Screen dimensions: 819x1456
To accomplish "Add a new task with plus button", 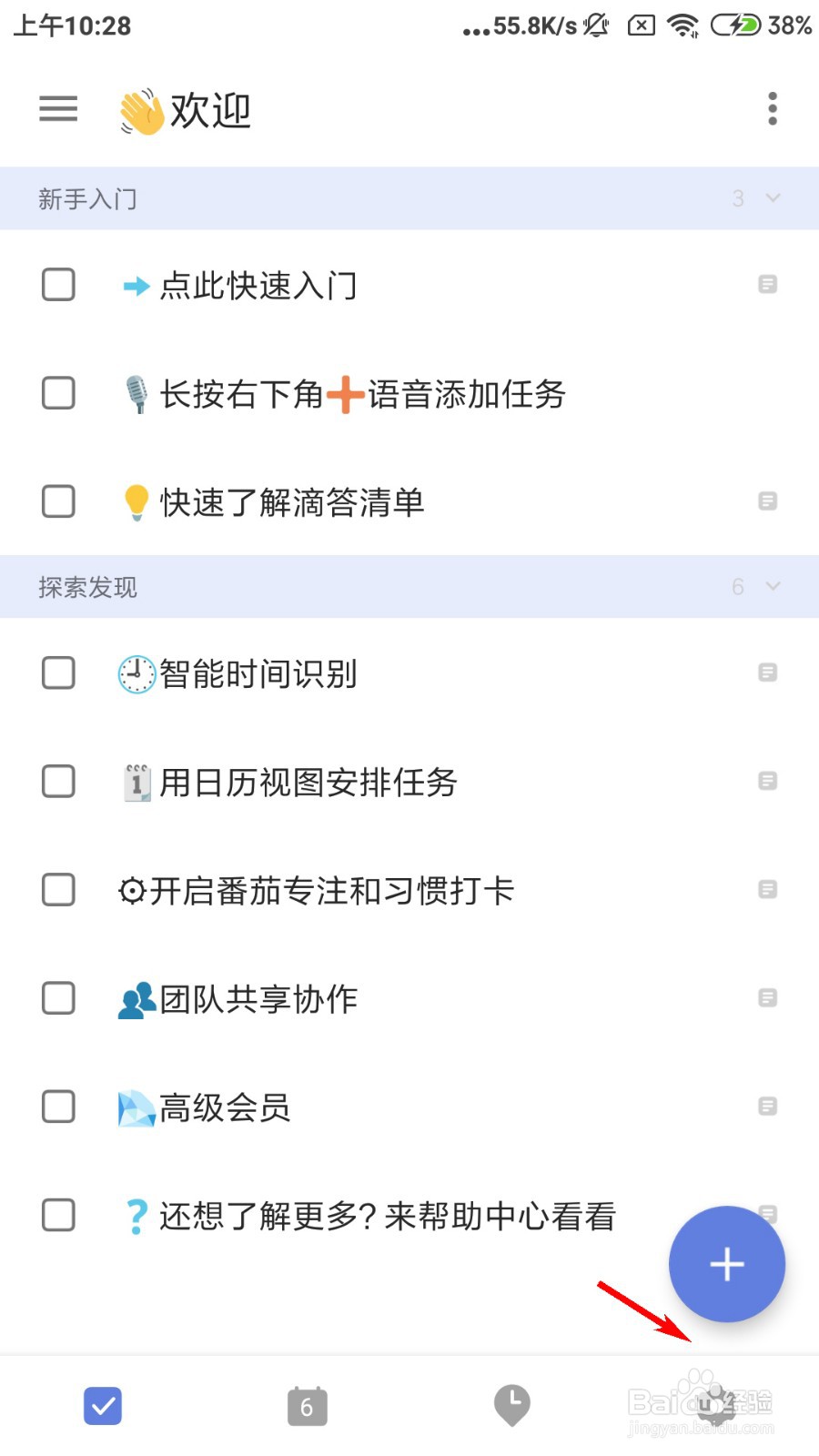I will (726, 1264).
